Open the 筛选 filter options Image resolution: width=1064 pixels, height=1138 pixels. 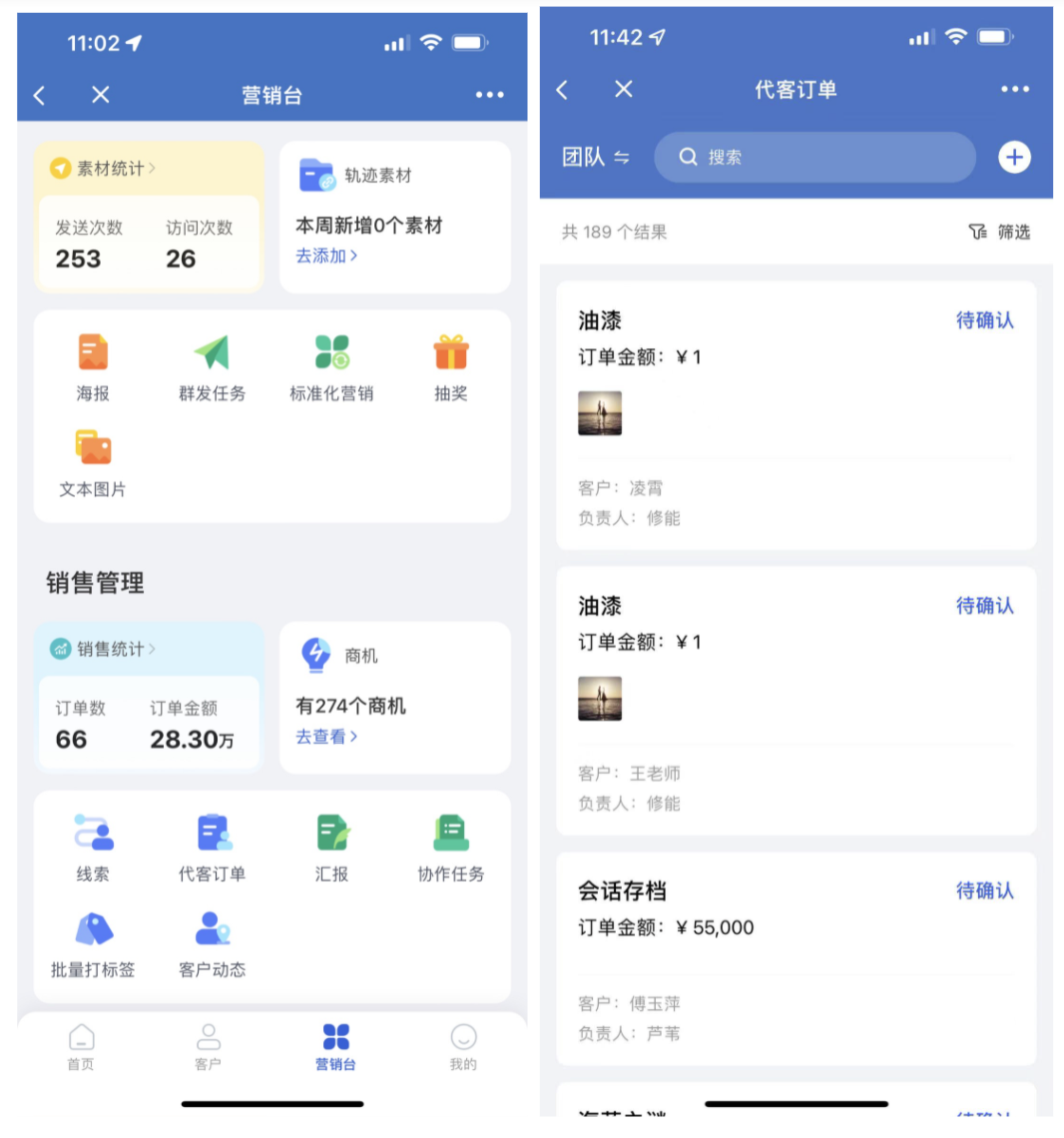click(x=1000, y=232)
